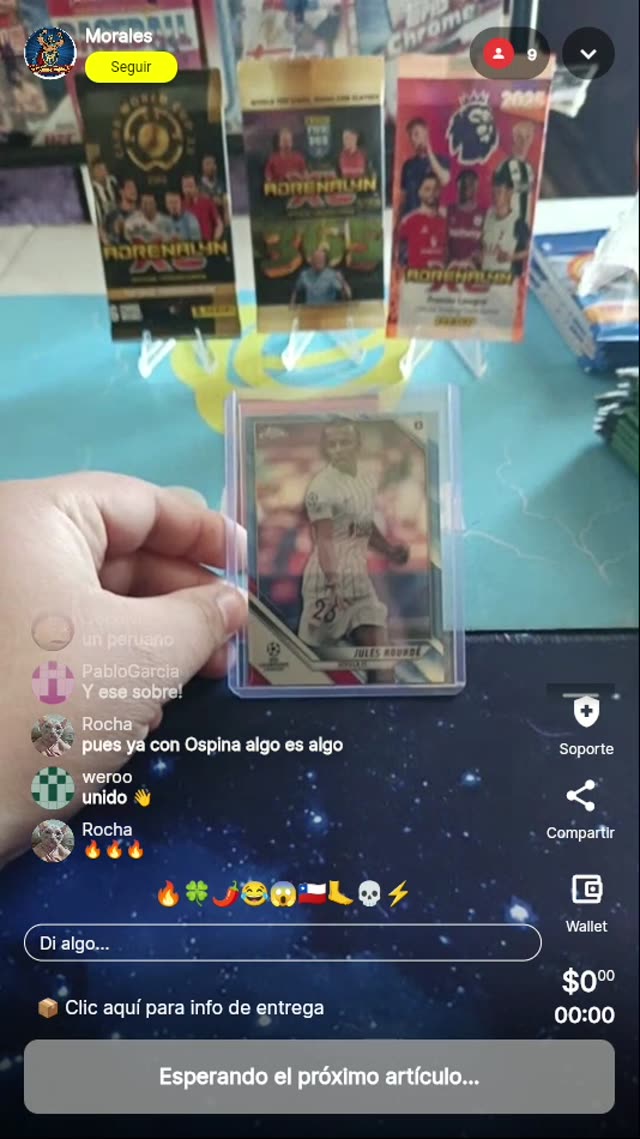Tap the 'Di algo...' chat field
Viewport: 640px width, 1139px height.
coord(282,943)
